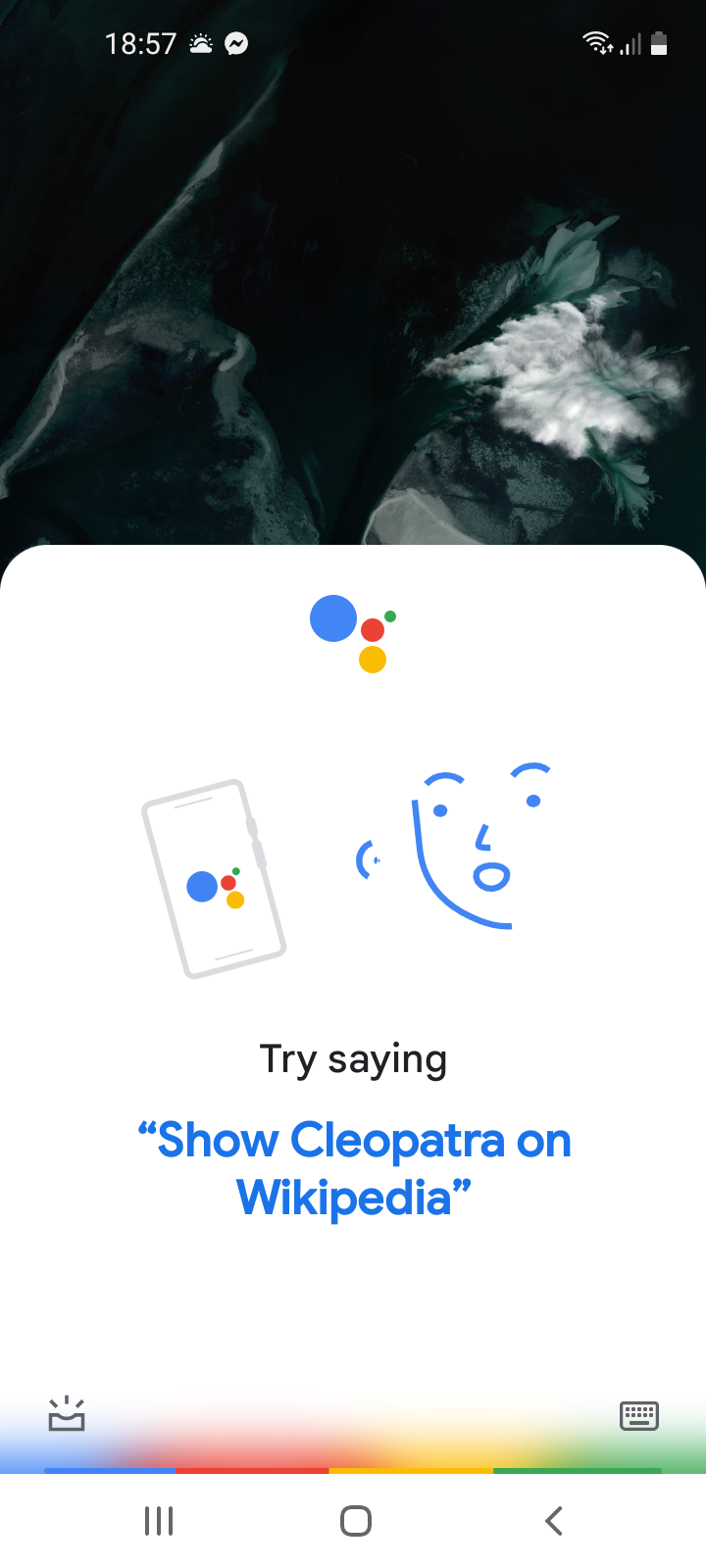Open the Cleopatra Wikipedia suggestion
This screenshot has width=706, height=1568.
pos(353,1166)
